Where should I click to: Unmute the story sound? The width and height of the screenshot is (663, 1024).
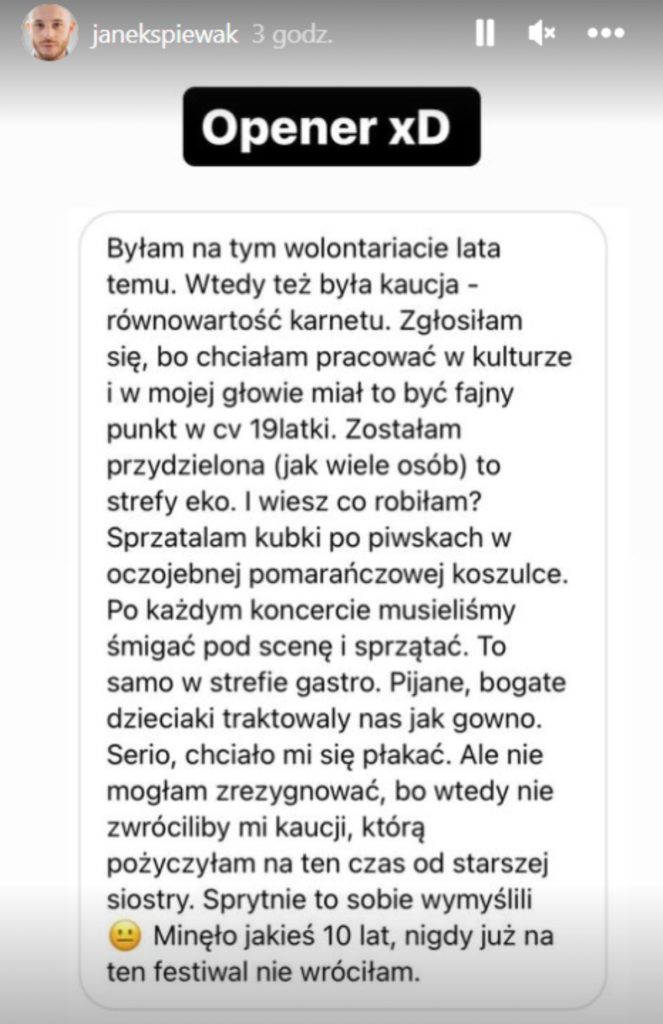tap(541, 34)
